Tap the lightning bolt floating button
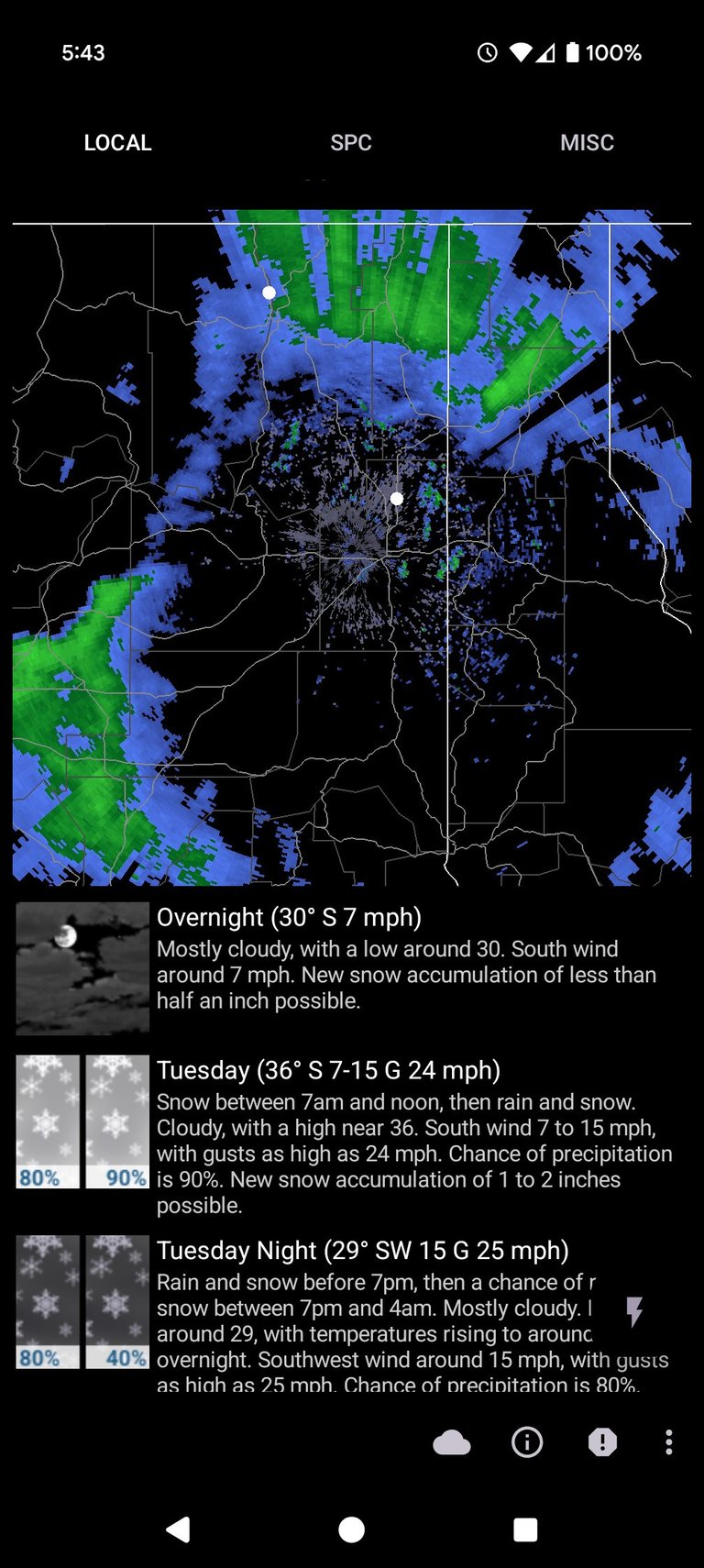This screenshot has height=1568, width=704. (634, 1311)
